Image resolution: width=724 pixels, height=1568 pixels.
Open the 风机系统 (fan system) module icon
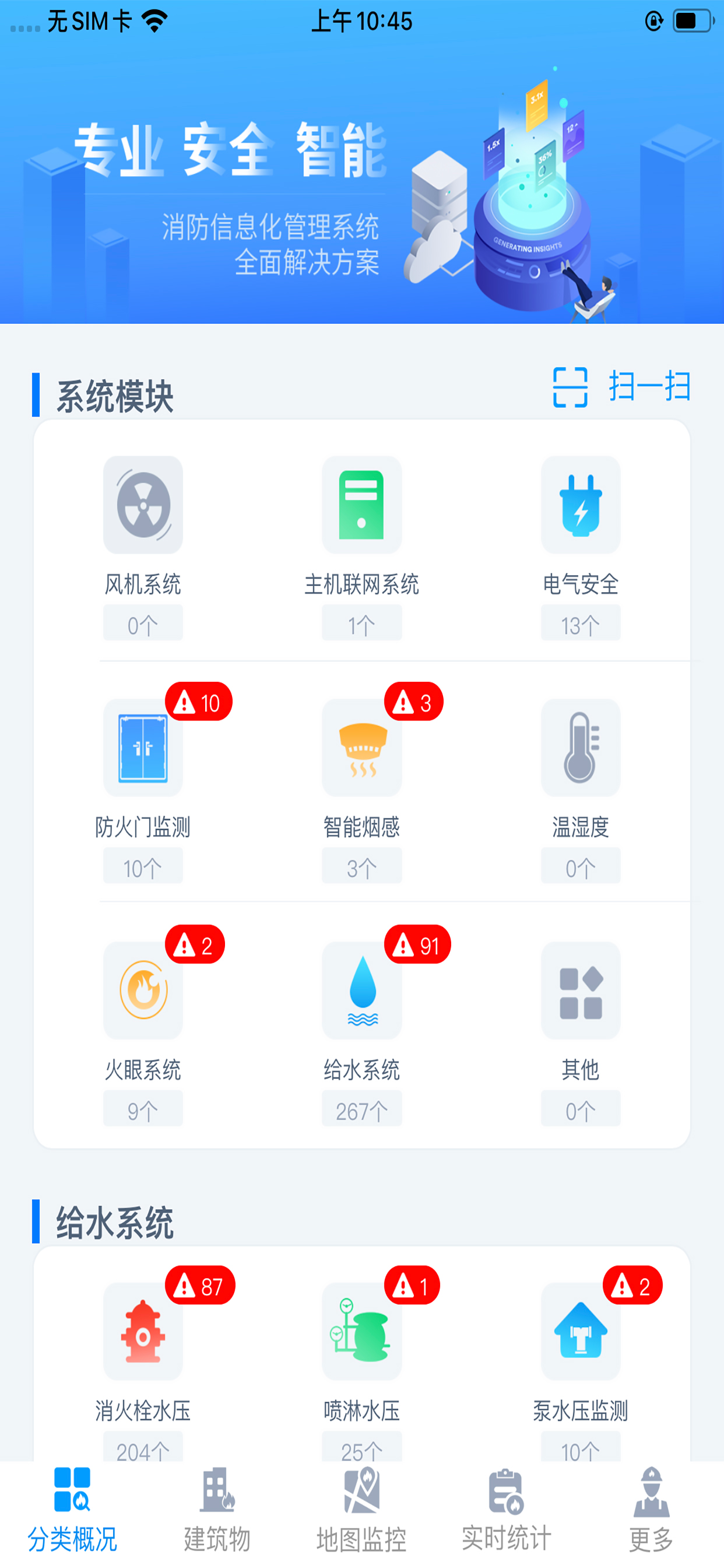tap(142, 505)
